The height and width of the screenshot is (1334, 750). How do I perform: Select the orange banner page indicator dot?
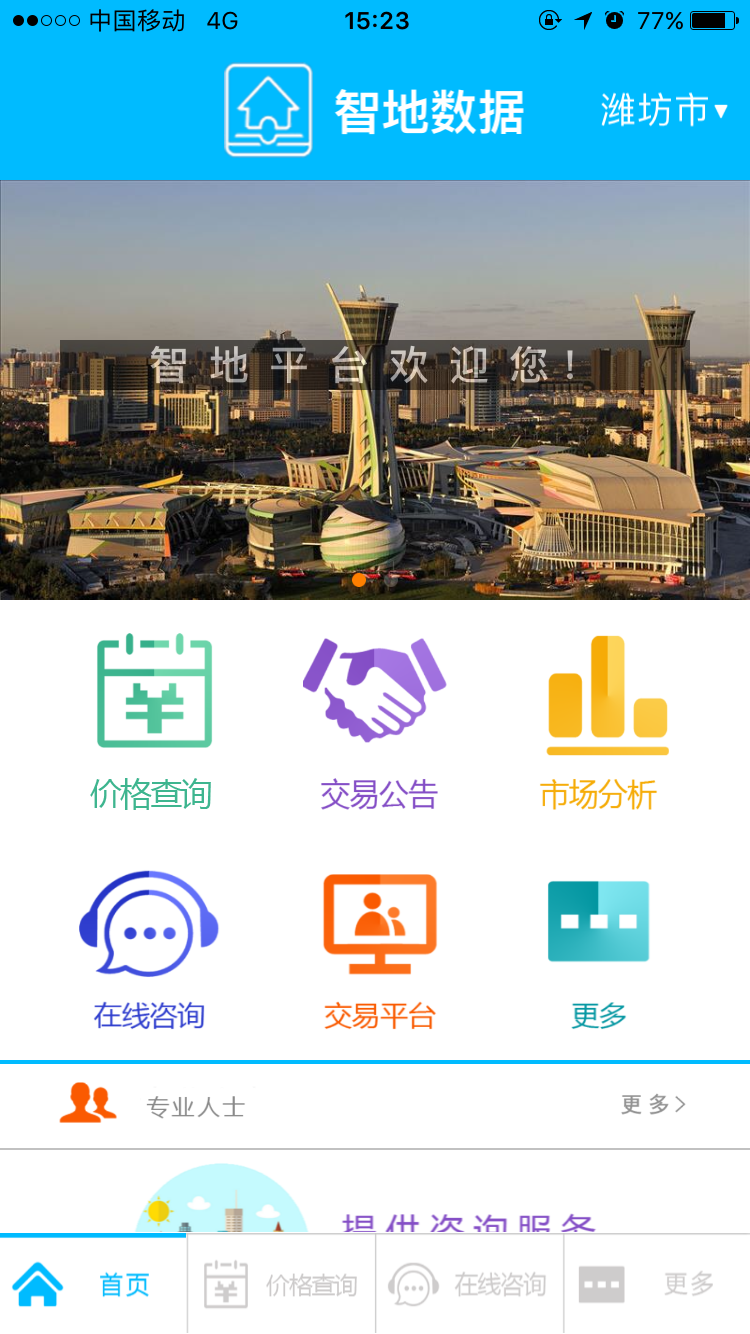click(x=359, y=579)
